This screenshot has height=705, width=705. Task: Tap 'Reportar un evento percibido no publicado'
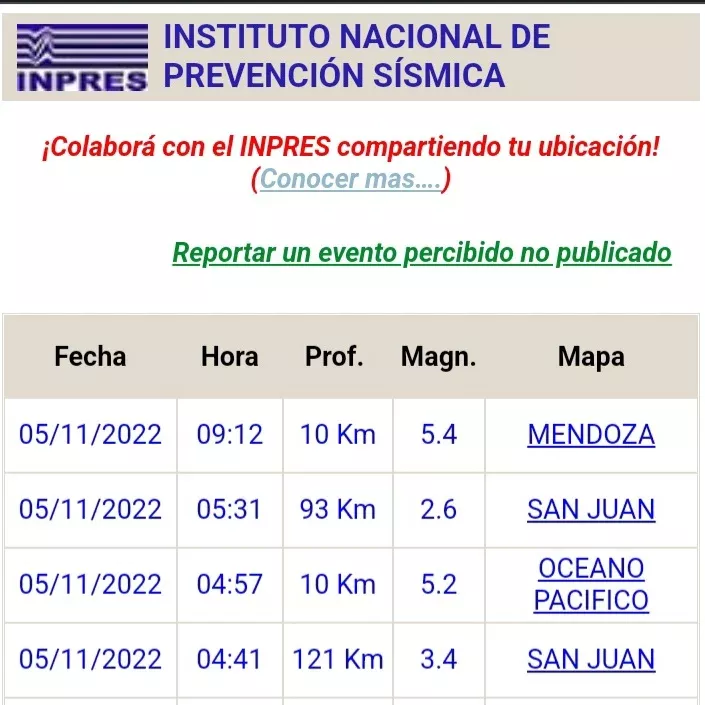click(422, 253)
